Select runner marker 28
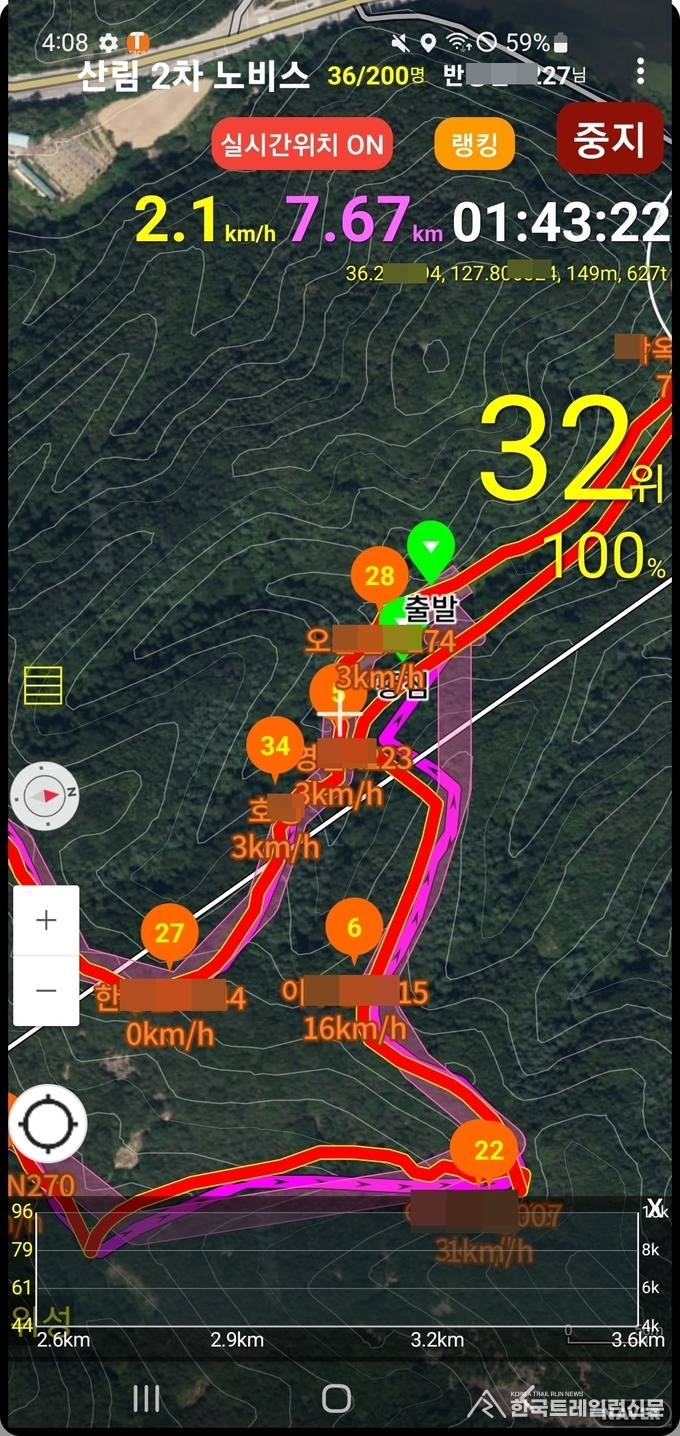The width and height of the screenshot is (680, 1436). point(380,577)
